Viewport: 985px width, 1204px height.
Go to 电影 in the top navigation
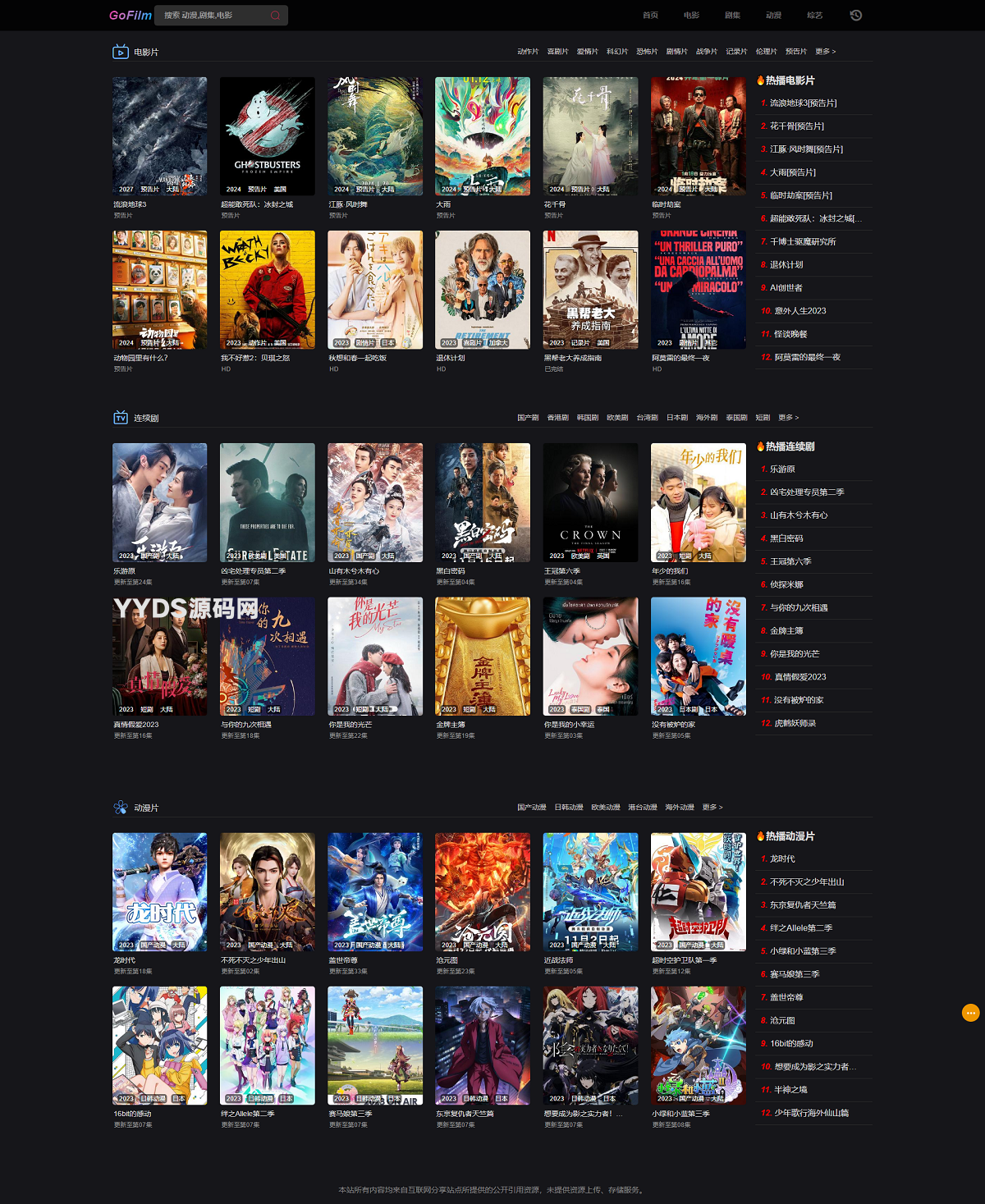pyautogui.click(x=691, y=15)
